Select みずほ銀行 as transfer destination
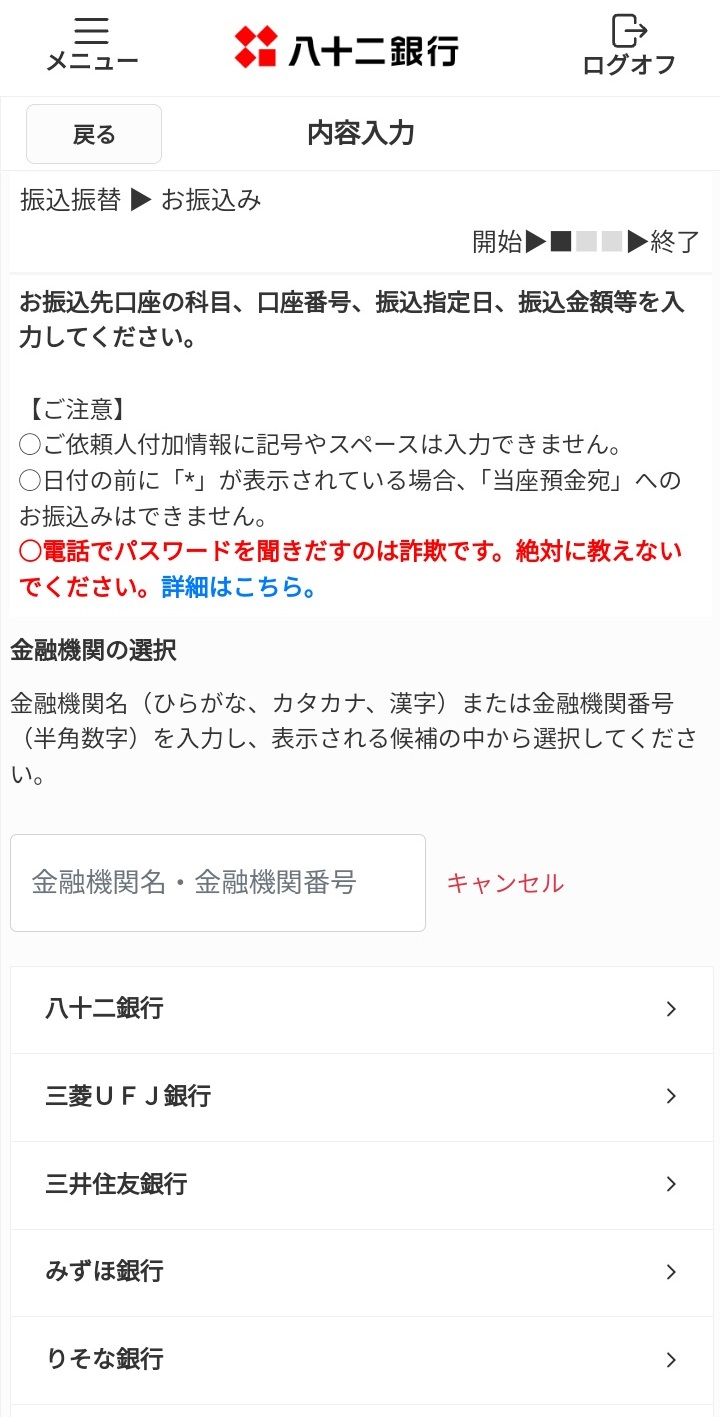This screenshot has height=1417, width=720. click(361, 1272)
